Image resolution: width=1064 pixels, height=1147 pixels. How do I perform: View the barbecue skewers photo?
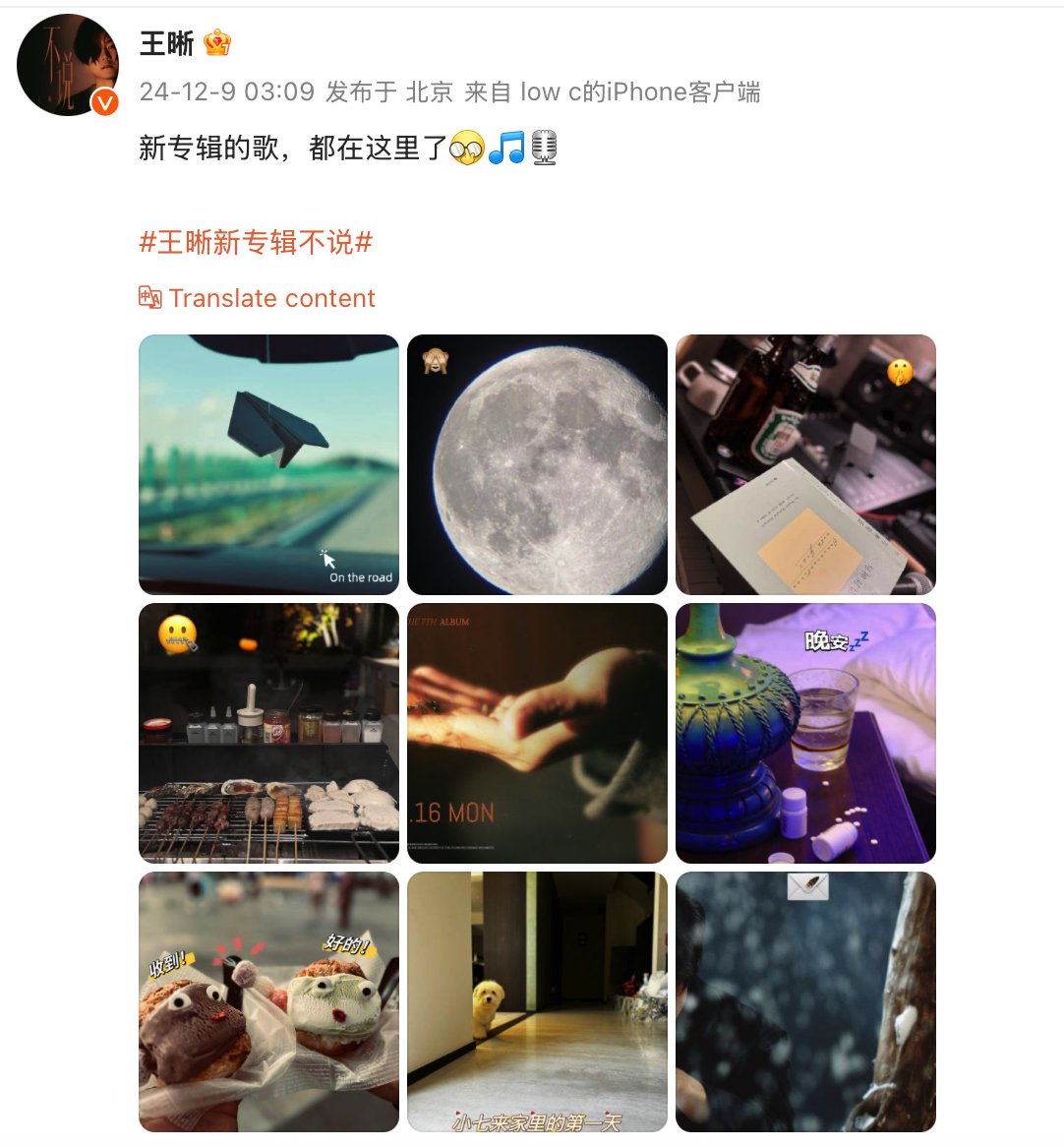point(268,733)
